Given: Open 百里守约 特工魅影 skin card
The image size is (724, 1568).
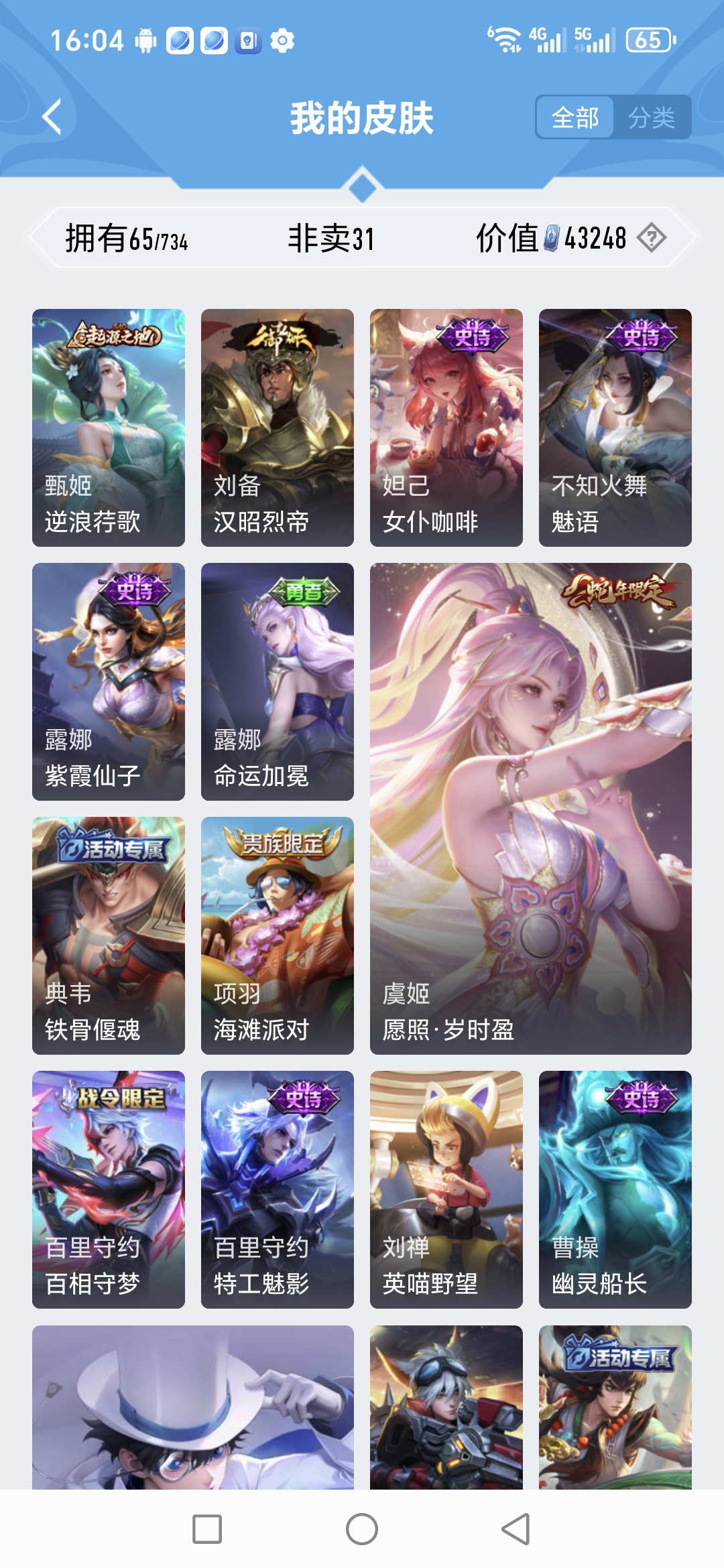Looking at the screenshot, I should coord(278,1189).
